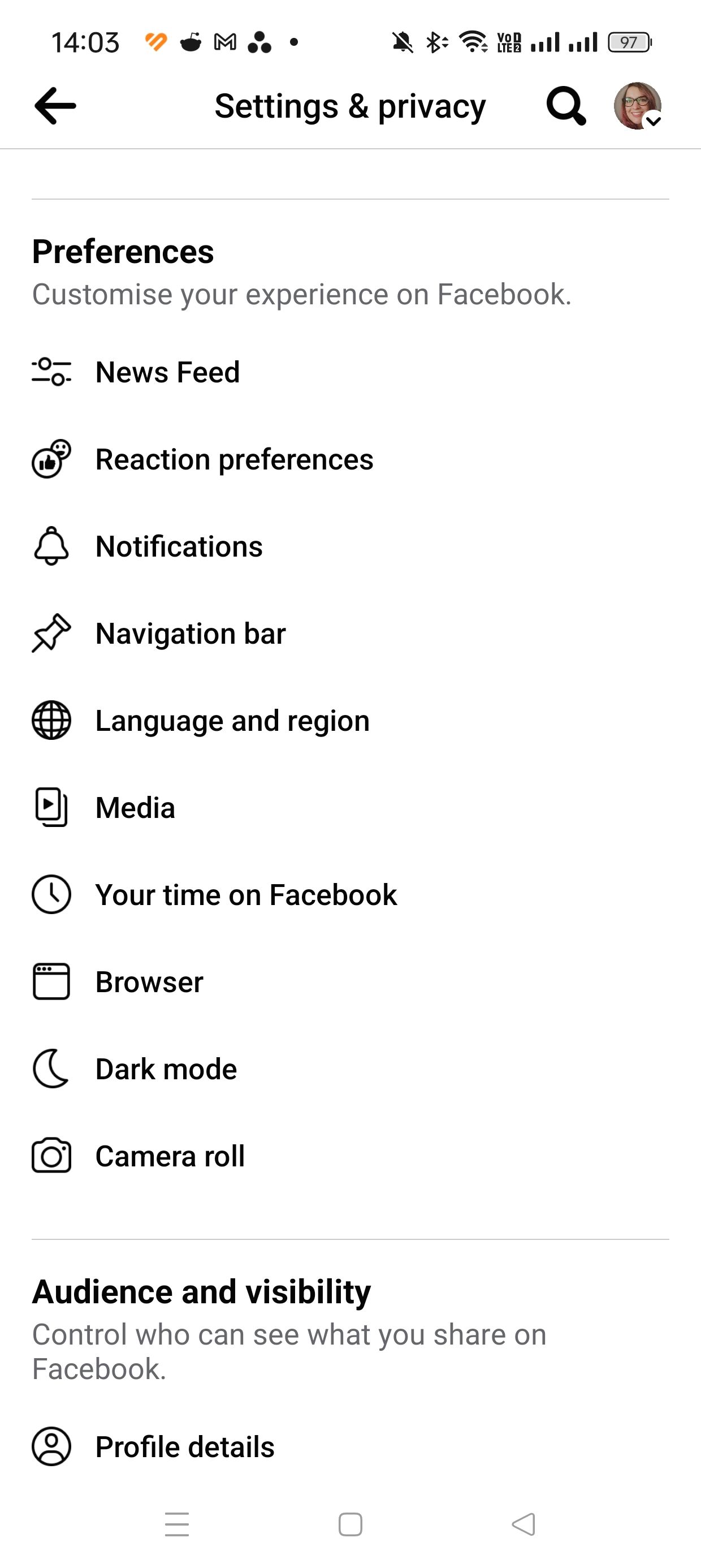
Task: Open Media settings
Action: pyautogui.click(x=135, y=808)
